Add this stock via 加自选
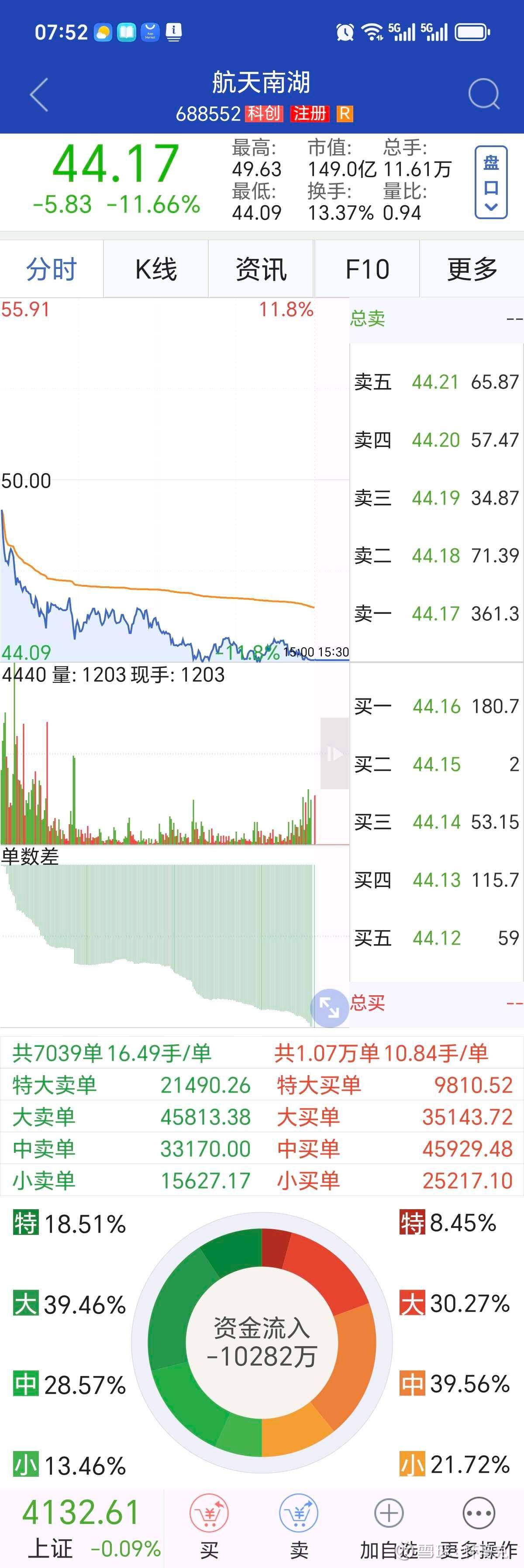This screenshot has width=524, height=1568. [x=389, y=1524]
